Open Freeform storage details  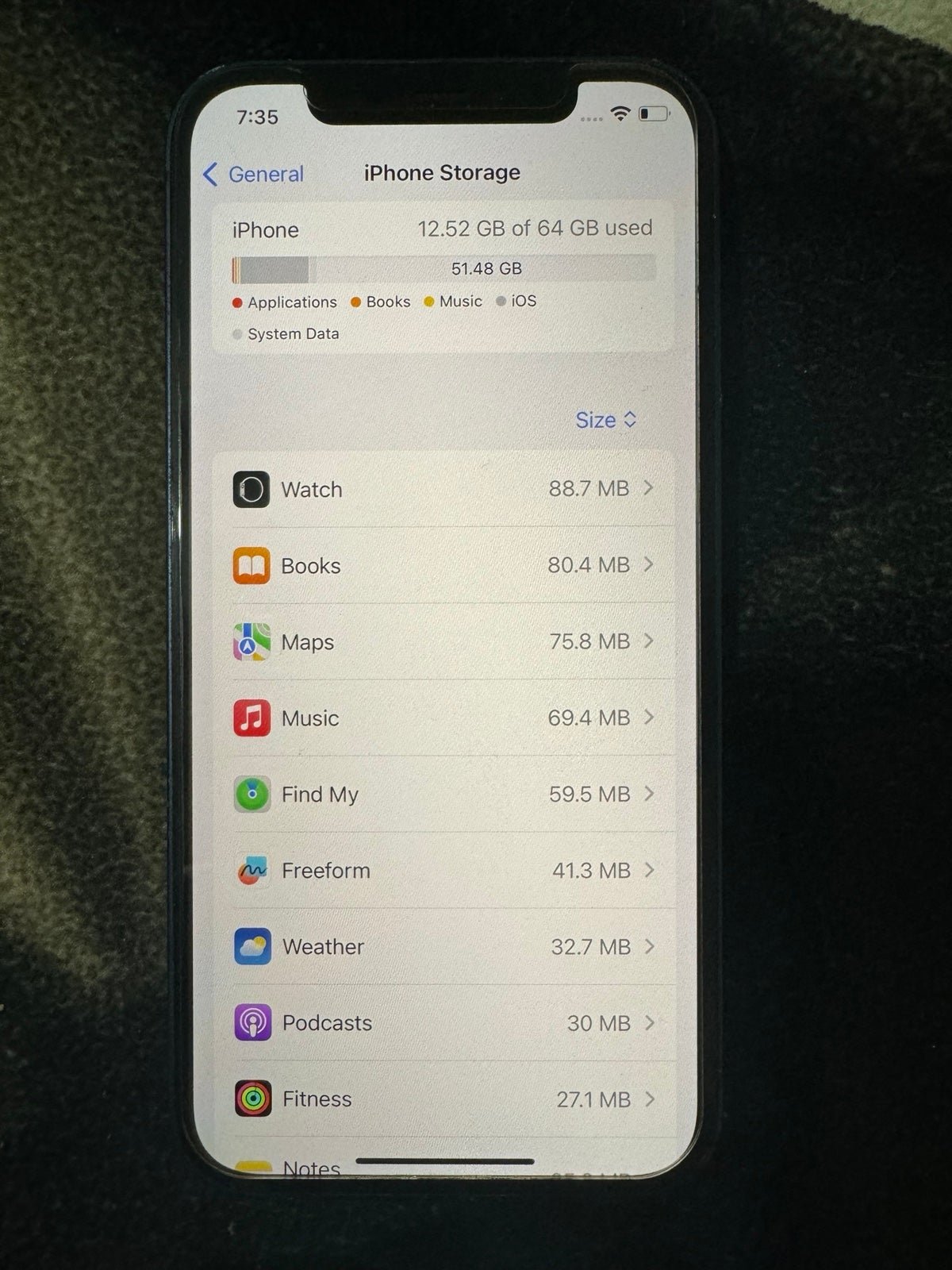click(444, 870)
